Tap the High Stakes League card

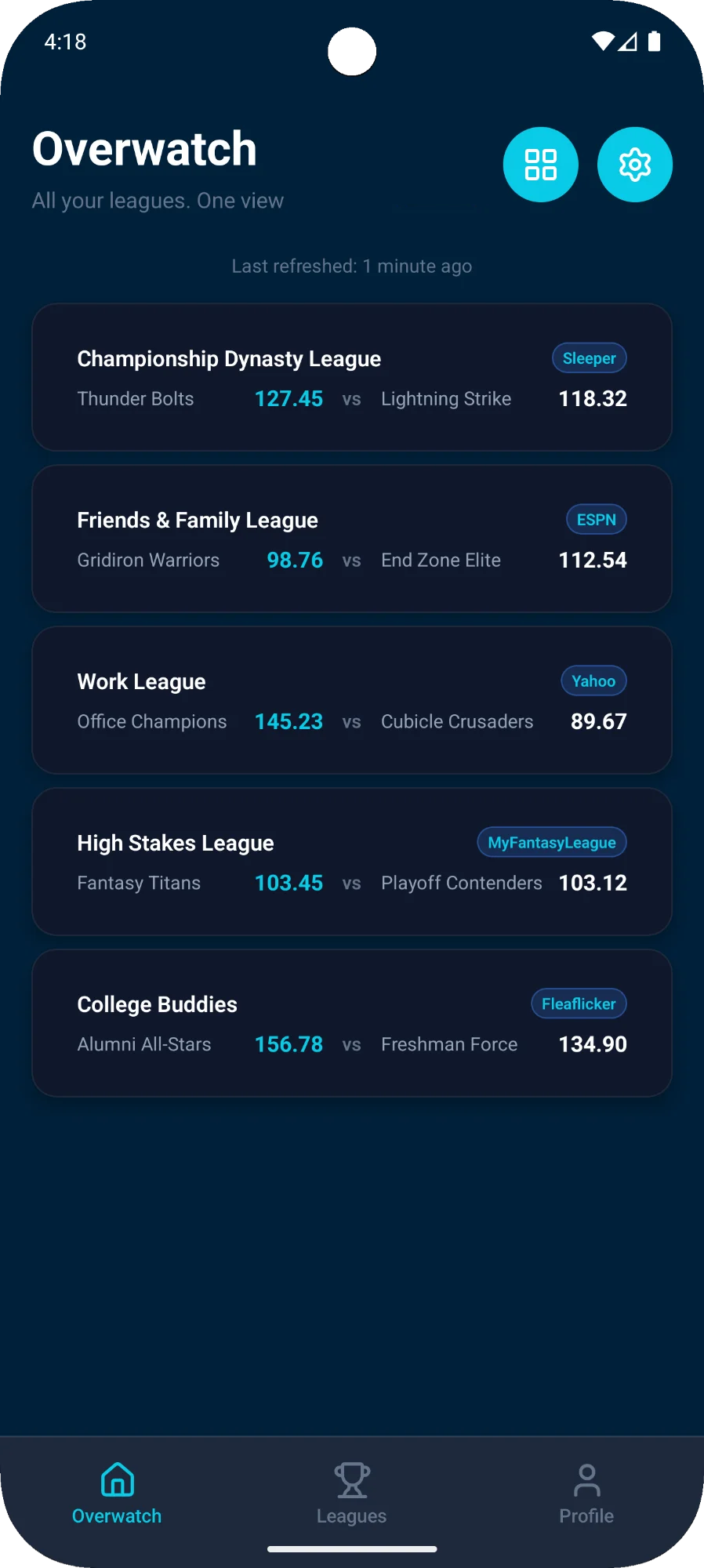(352, 862)
